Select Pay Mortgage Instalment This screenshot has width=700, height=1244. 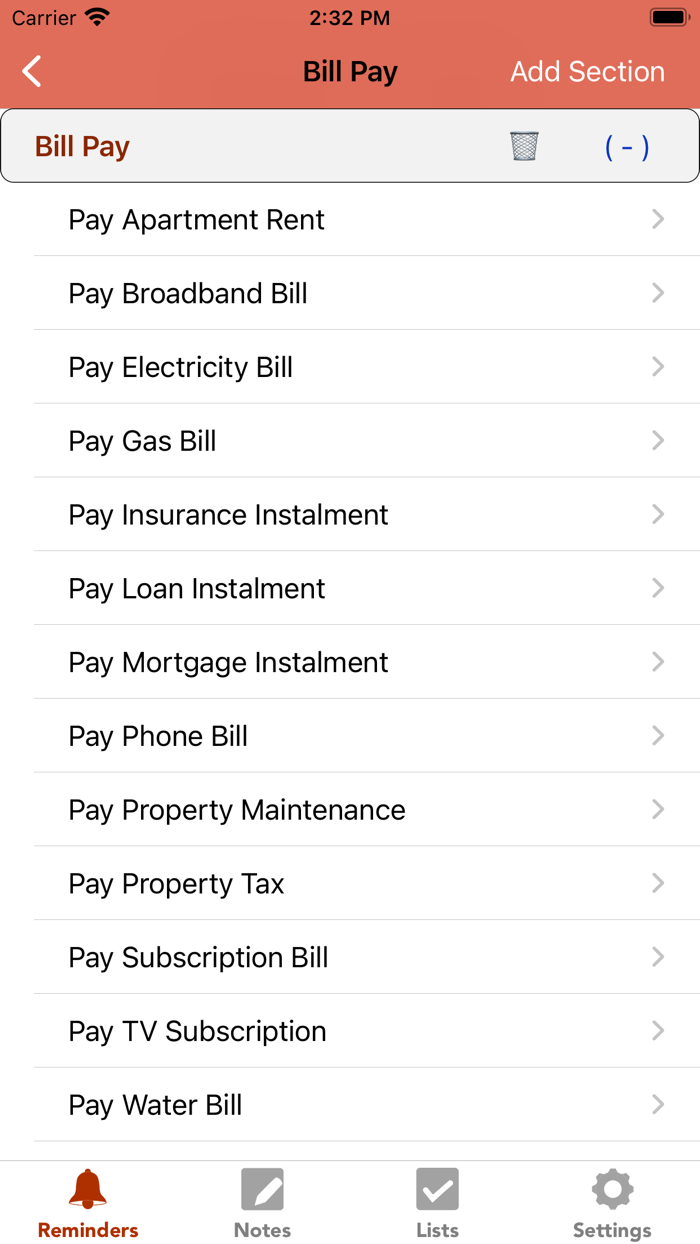[350, 663]
